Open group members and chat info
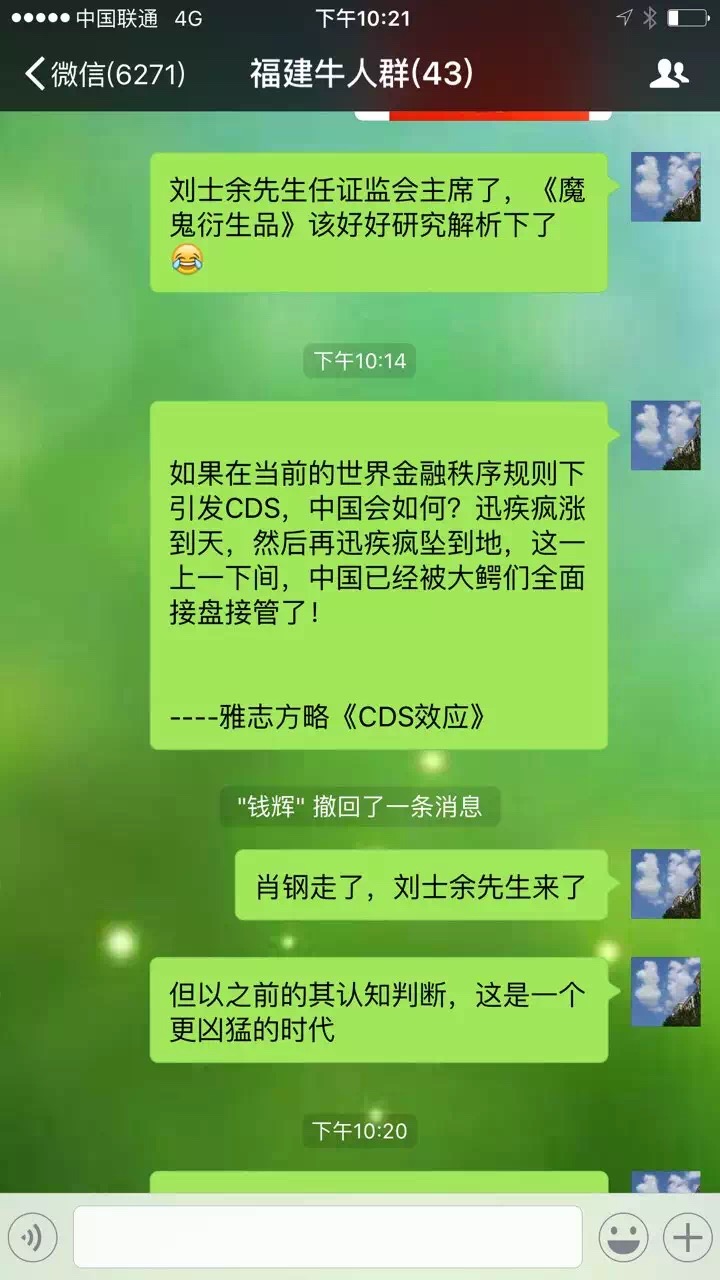This screenshot has width=720, height=1280. pos(668,74)
